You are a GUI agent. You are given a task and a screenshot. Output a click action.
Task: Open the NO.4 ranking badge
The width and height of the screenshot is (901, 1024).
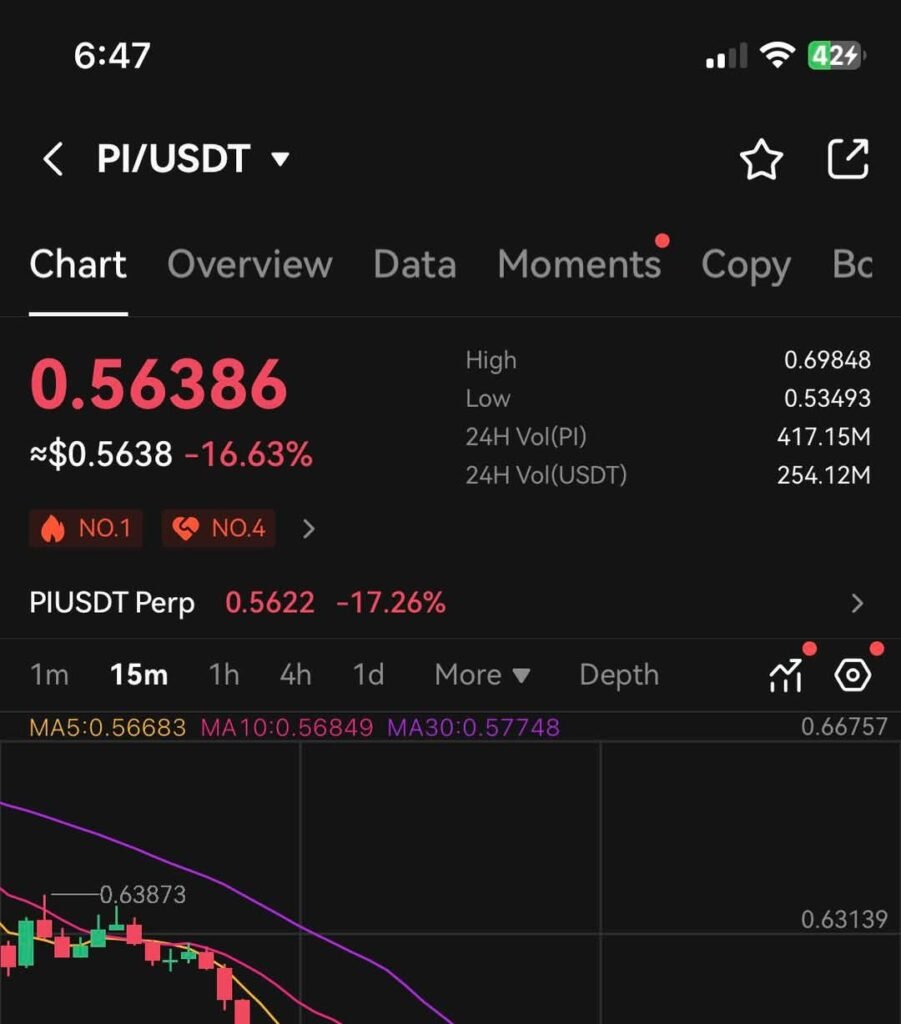point(218,528)
